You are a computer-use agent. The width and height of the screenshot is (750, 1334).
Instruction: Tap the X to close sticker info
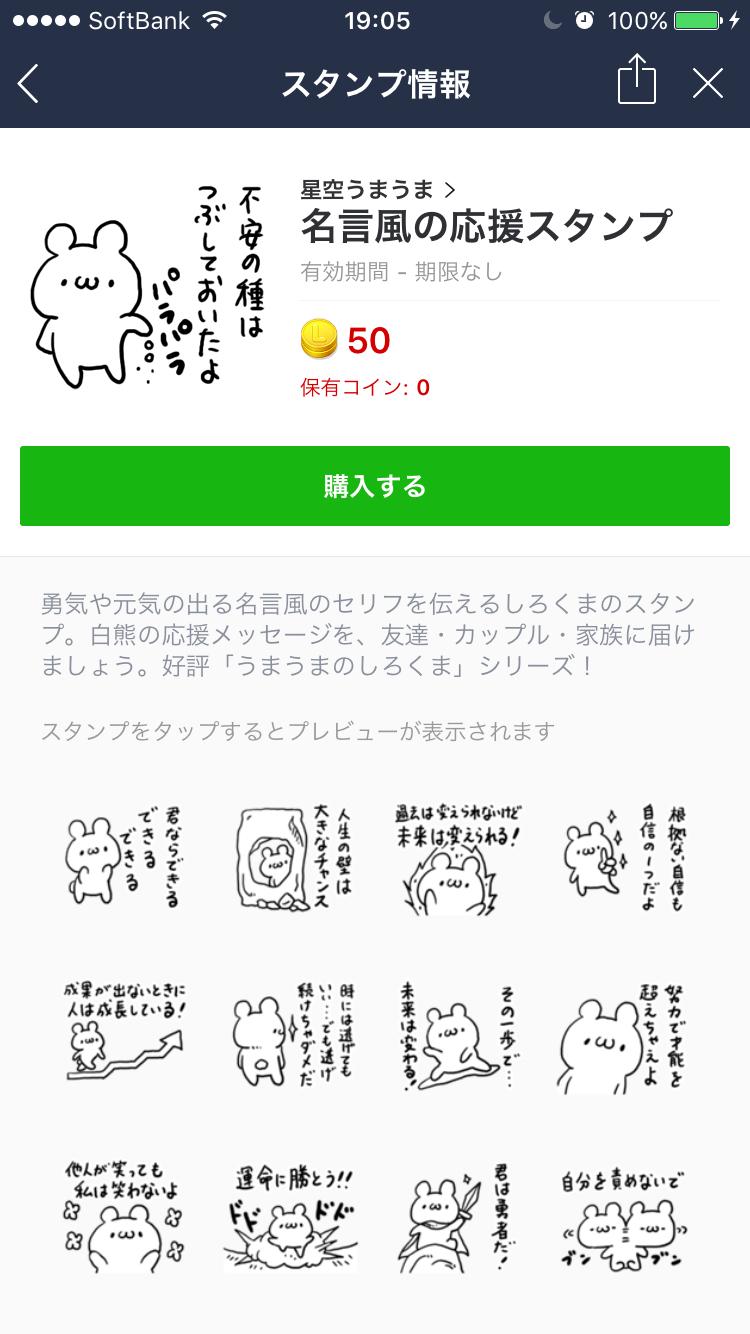pos(710,81)
